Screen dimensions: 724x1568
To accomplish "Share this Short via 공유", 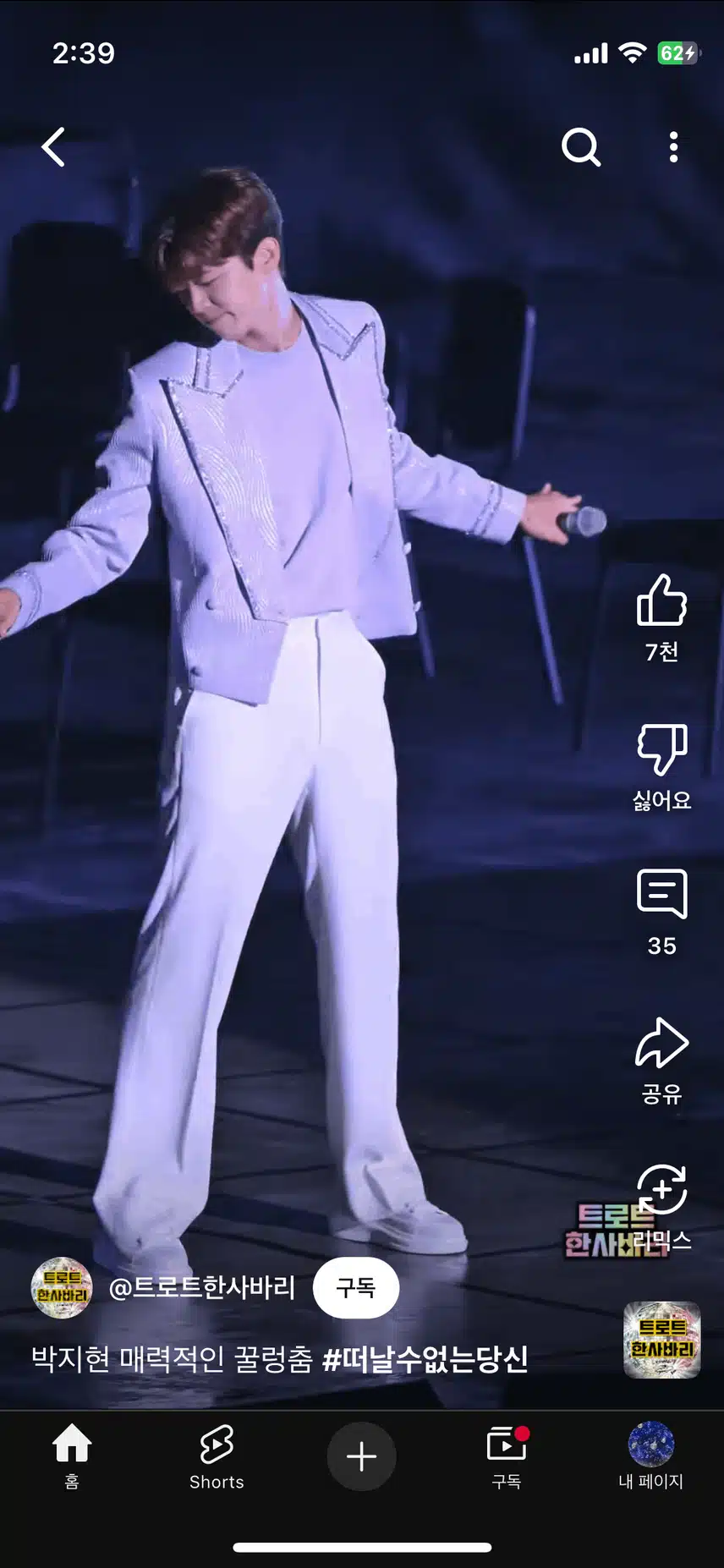I will 661,1044.
